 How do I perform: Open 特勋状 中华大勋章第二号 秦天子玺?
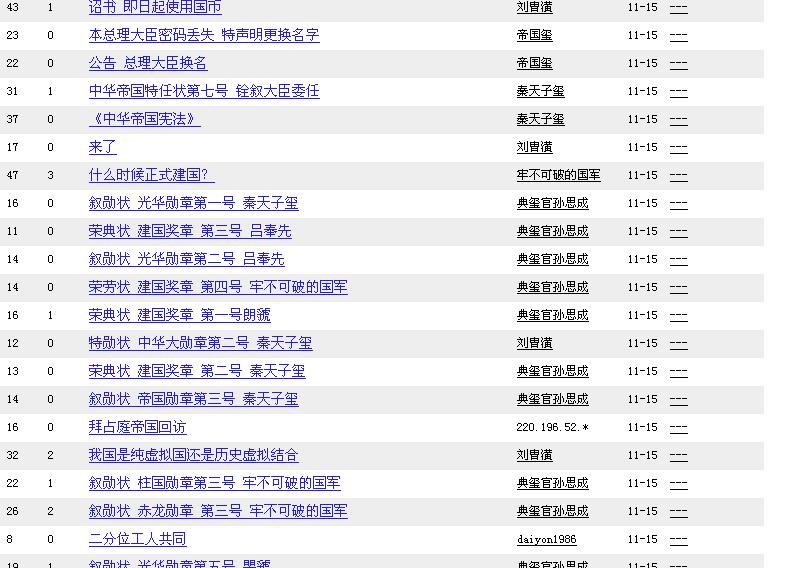tap(200, 343)
